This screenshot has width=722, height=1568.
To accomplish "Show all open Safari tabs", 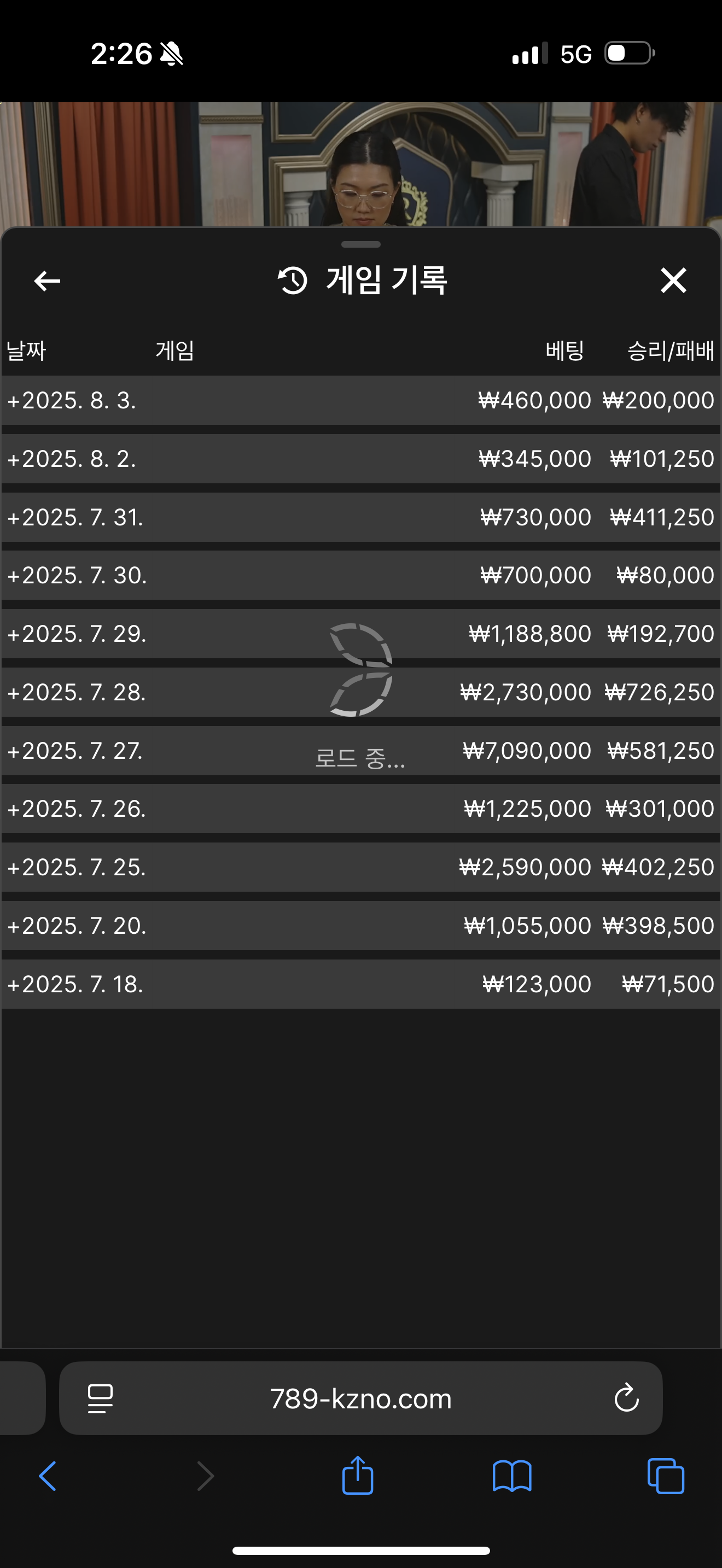I will tap(666, 1476).
